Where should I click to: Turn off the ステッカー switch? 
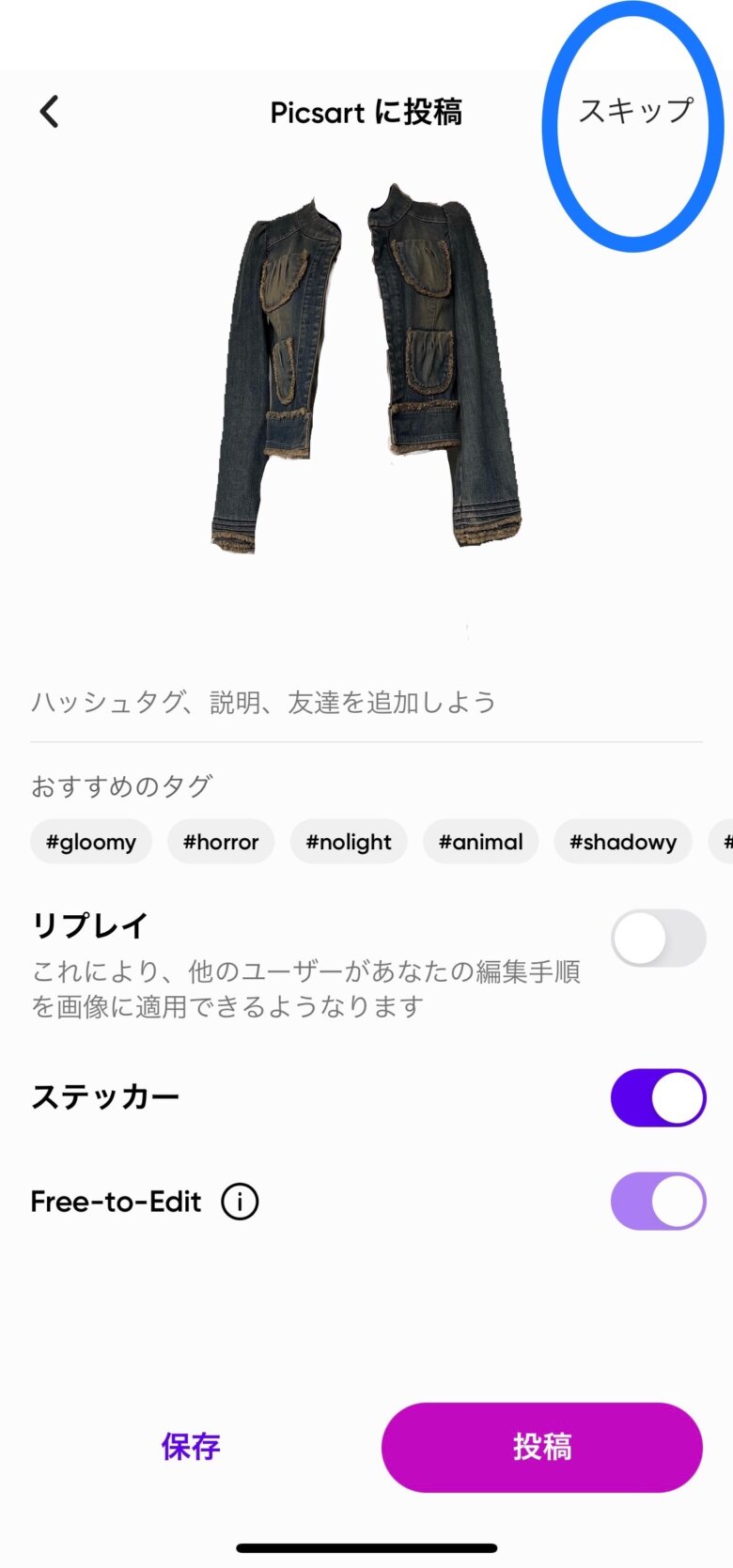pos(658,1097)
